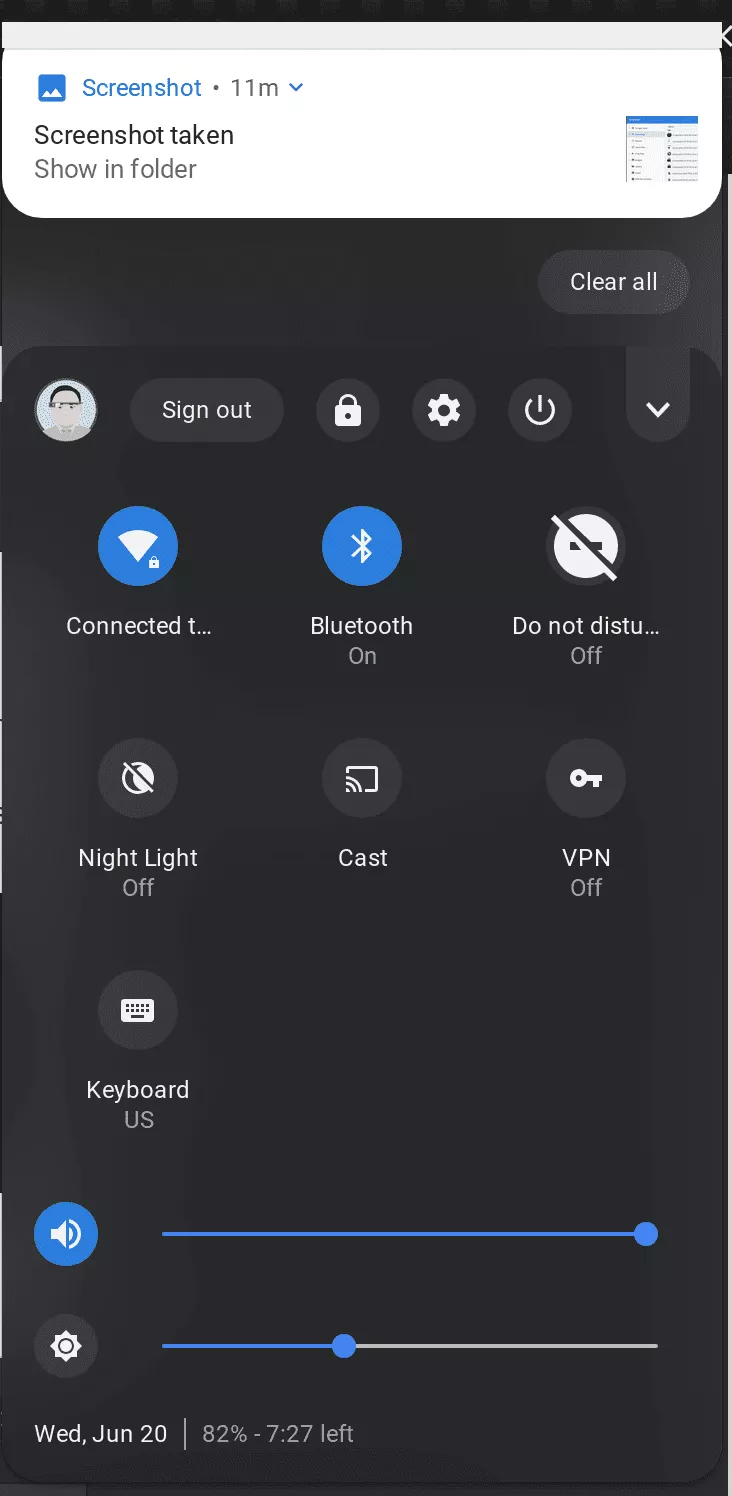This screenshot has width=732, height=1496.
Task: Open the VPN settings
Action: click(586, 778)
